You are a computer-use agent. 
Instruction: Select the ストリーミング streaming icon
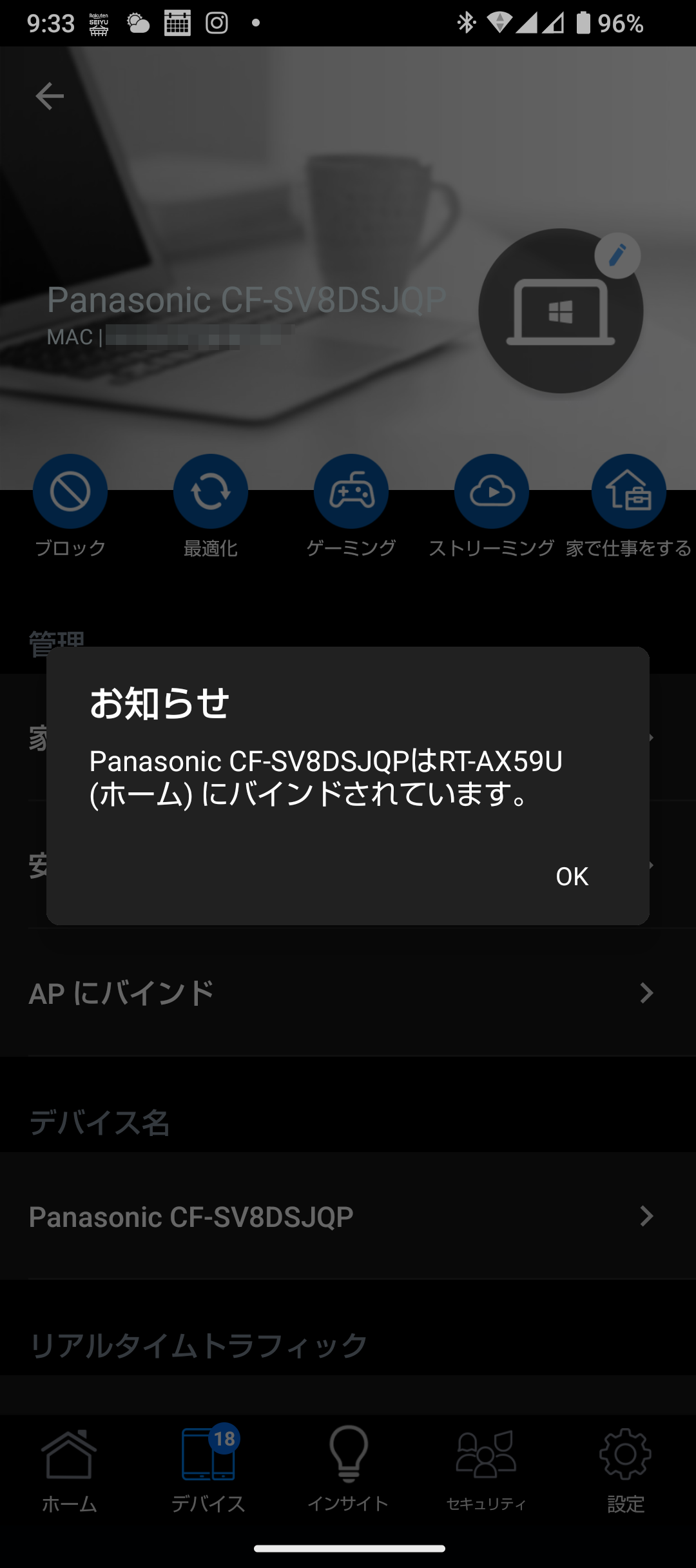(x=492, y=491)
